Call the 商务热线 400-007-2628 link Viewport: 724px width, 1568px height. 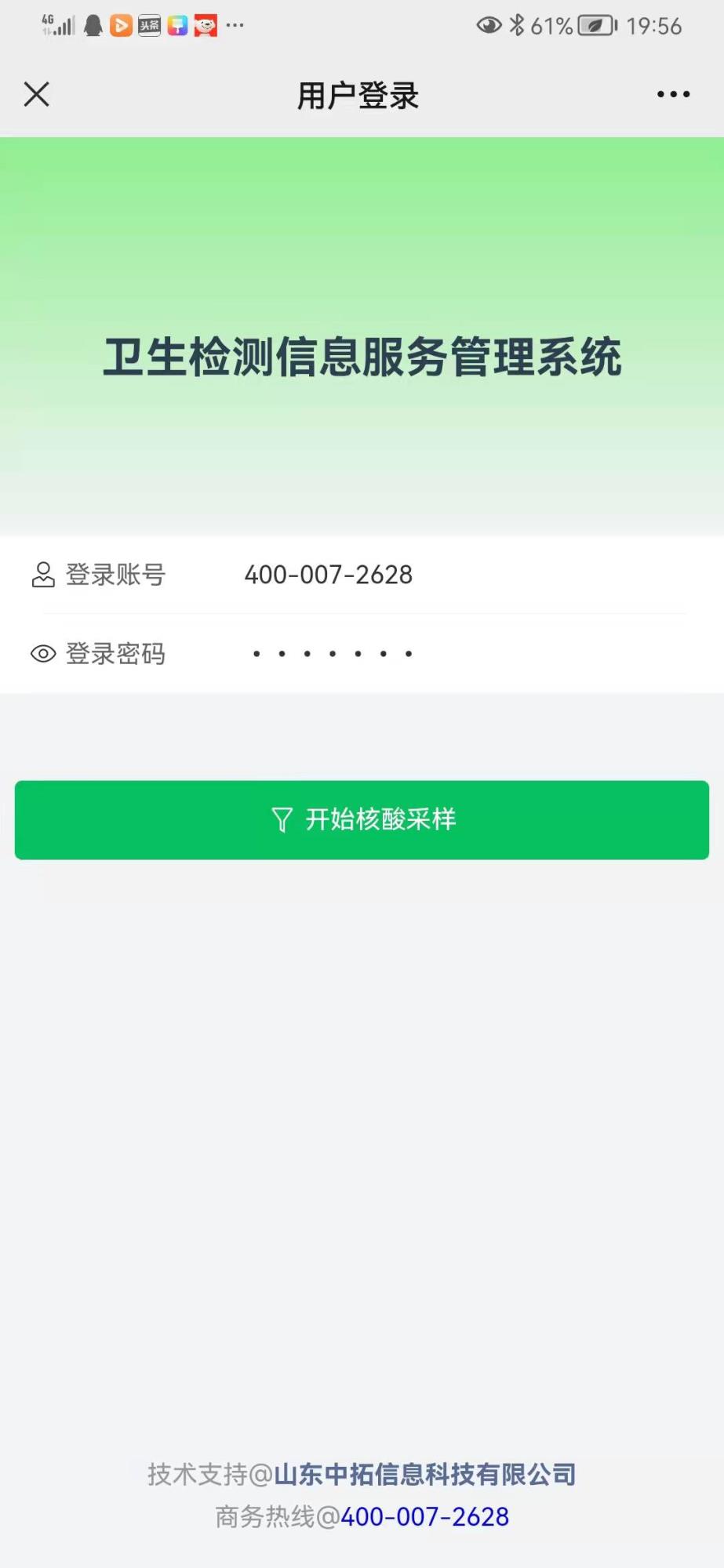click(424, 1517)
